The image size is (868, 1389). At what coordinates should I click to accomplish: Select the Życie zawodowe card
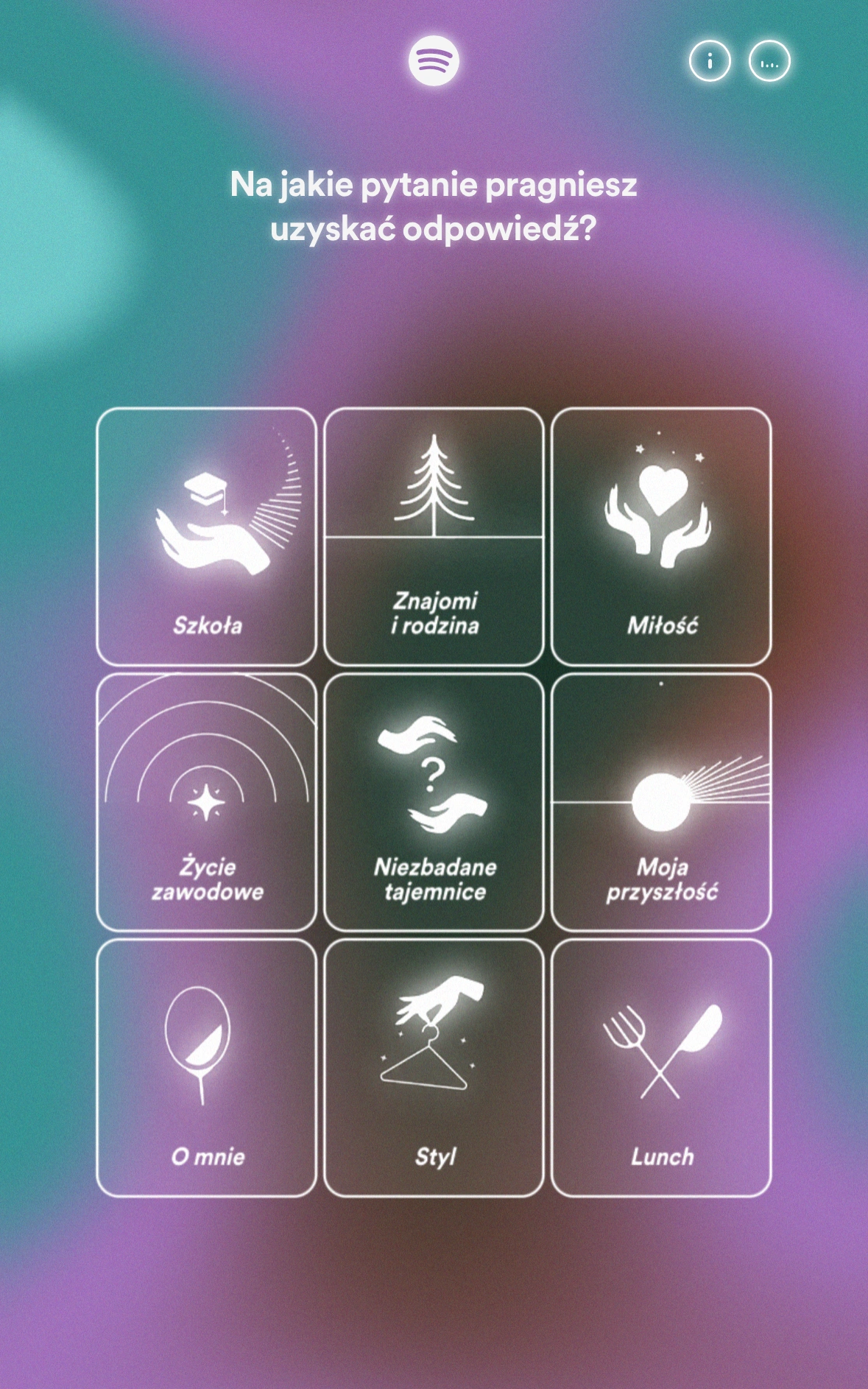[207, 802]
